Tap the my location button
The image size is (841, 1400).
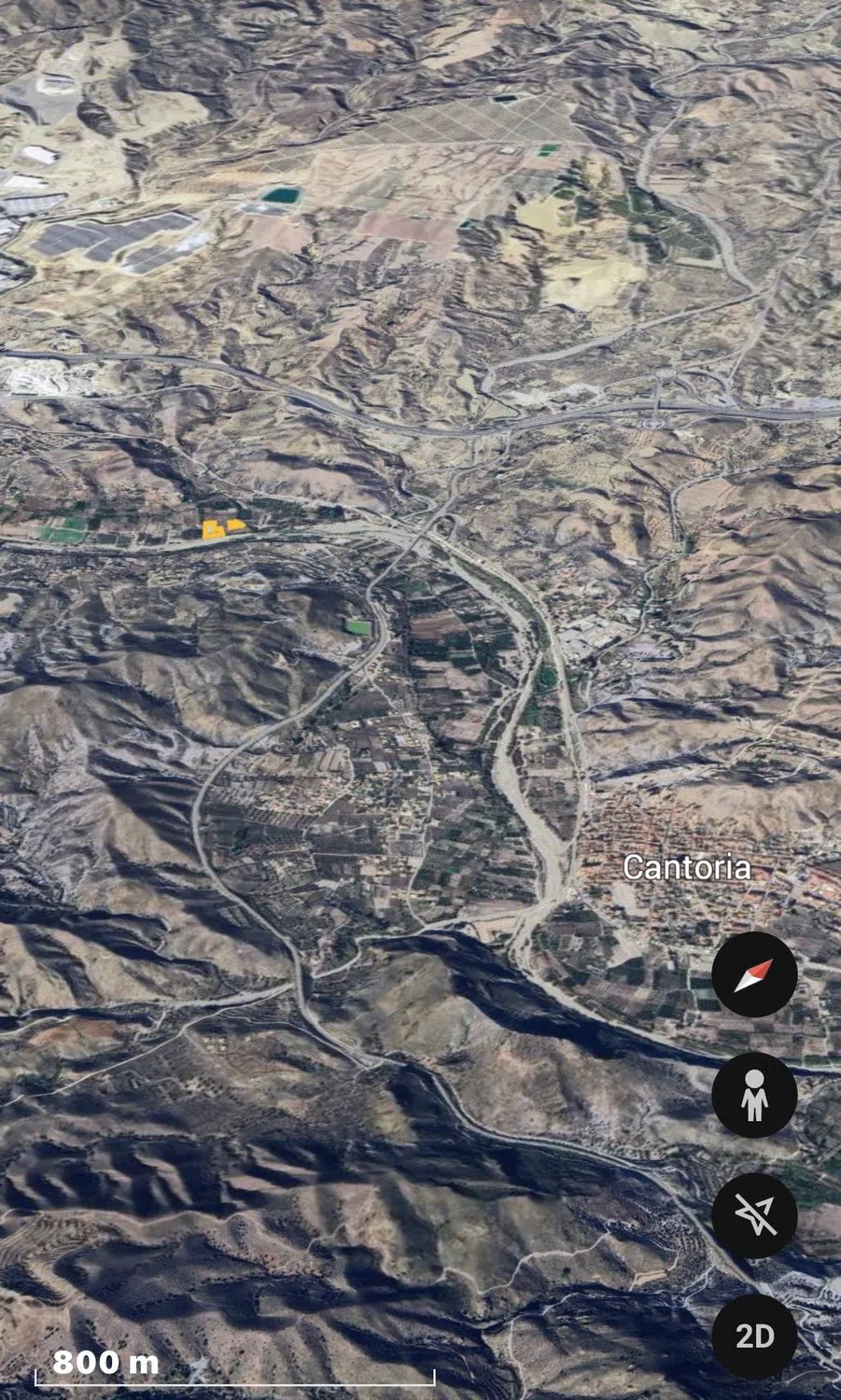[x=754, y=1216]
